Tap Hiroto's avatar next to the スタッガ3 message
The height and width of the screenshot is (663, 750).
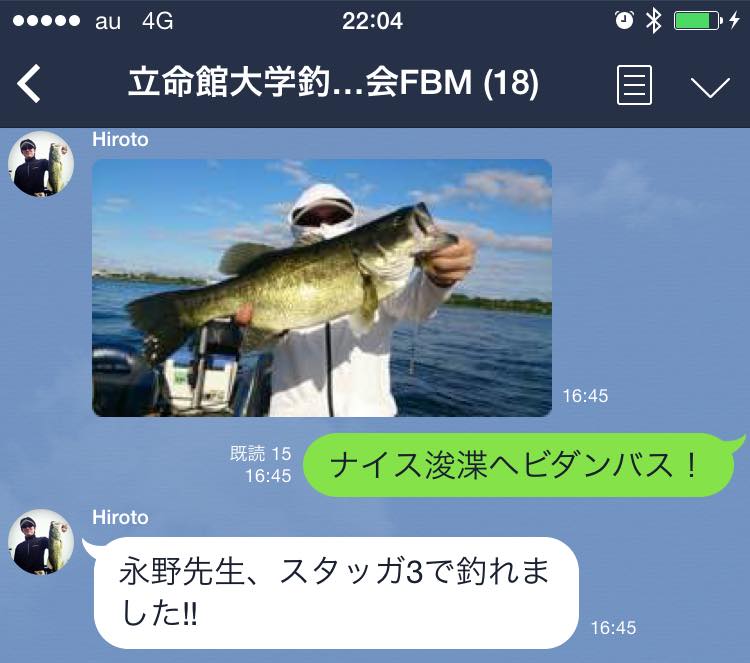pyautogui.click(x=41, y=542)
